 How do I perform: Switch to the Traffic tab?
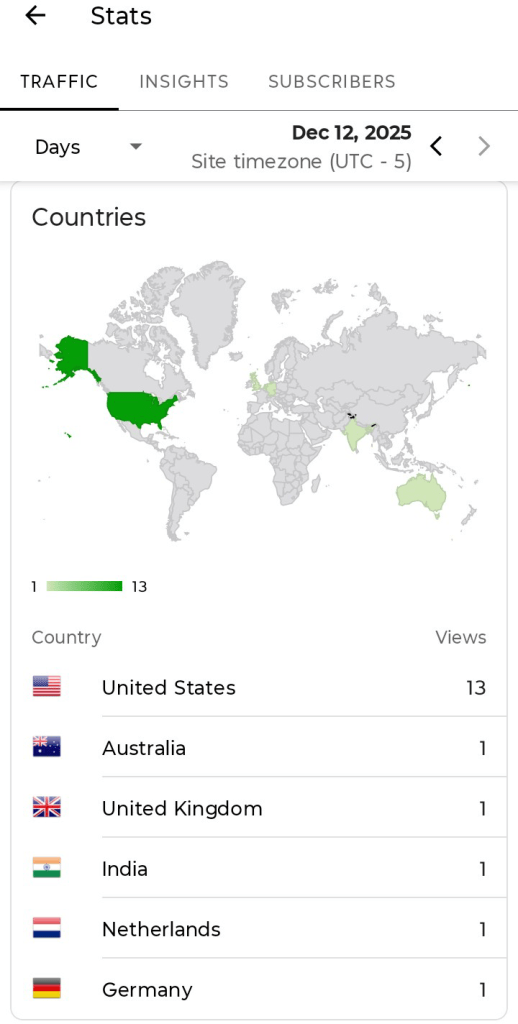point(59,82)
